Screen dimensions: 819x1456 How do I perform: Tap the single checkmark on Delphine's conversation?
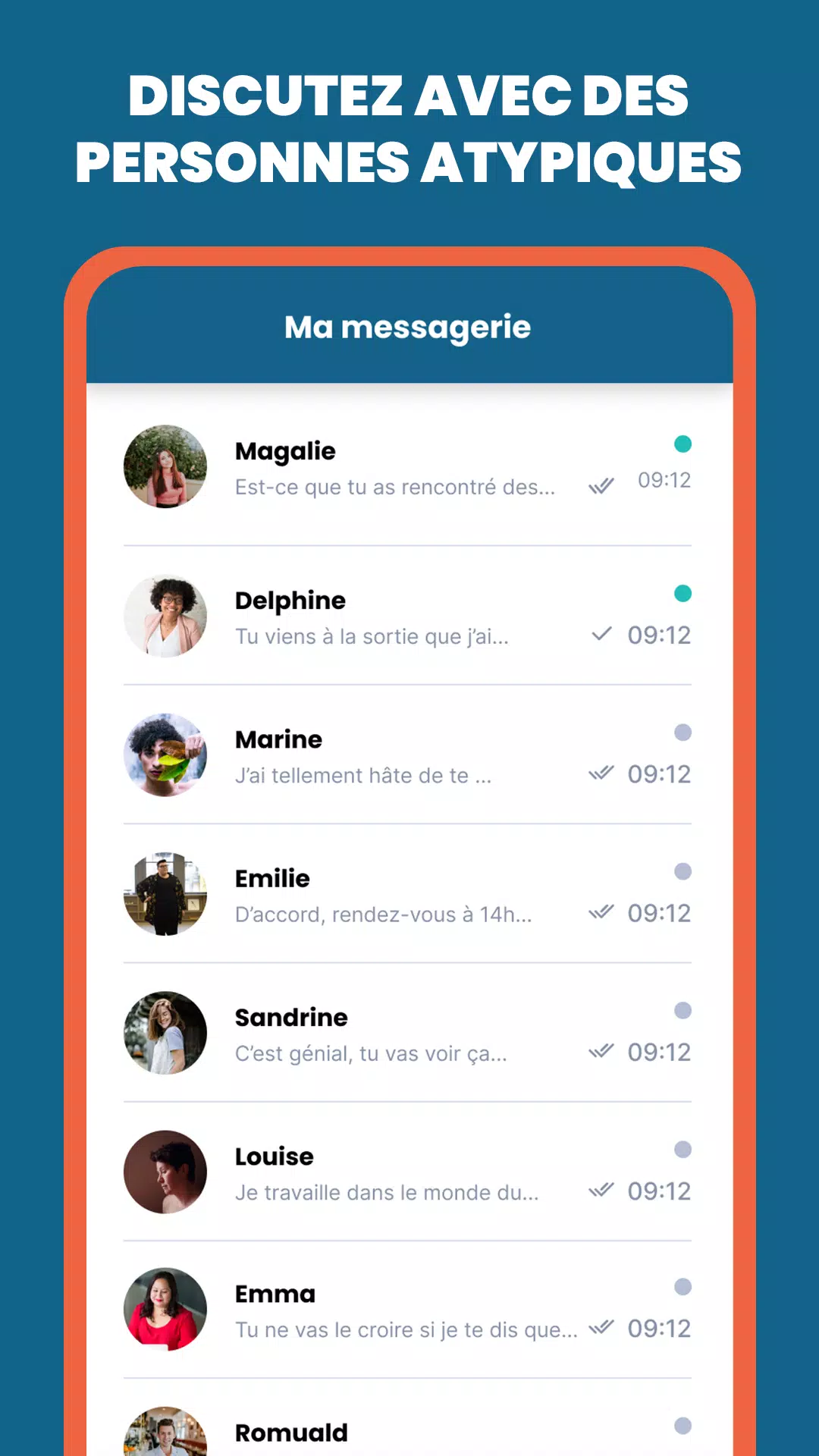point(603,635)
